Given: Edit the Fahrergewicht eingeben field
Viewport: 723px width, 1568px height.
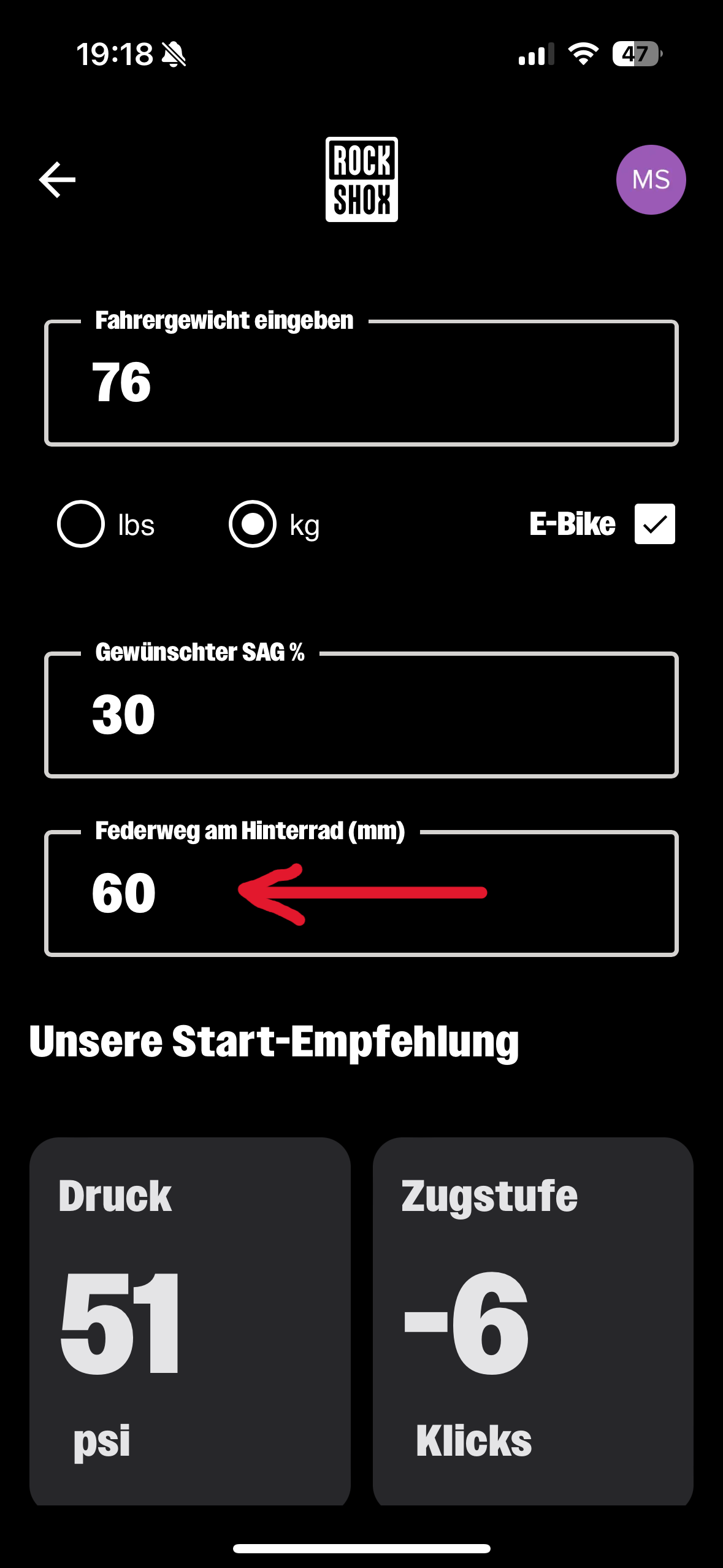Looking at the screenshot, I should (x=361, y=383).
